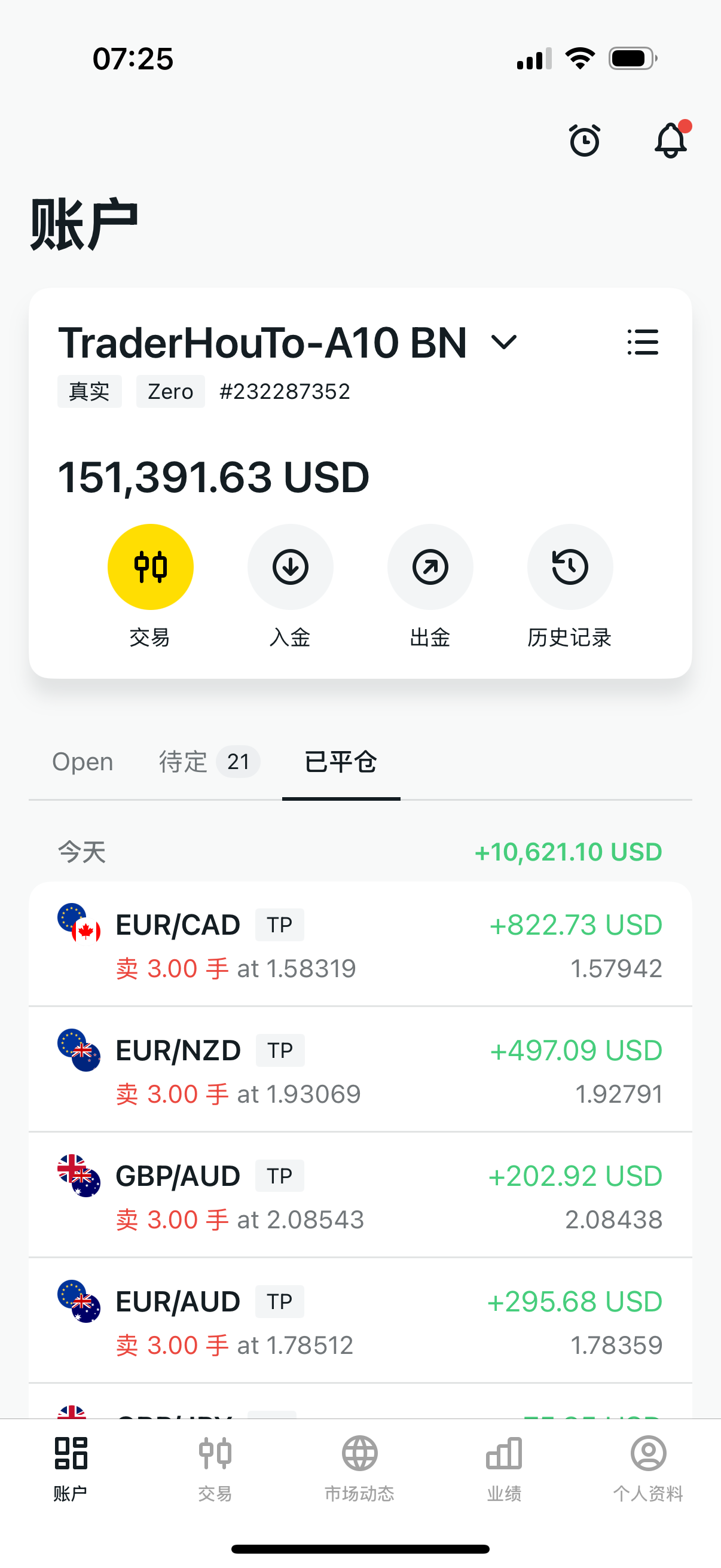Open the EUR/CAD closed trade
This screenshot has height=1568, width=721.
tap(360, 945)
